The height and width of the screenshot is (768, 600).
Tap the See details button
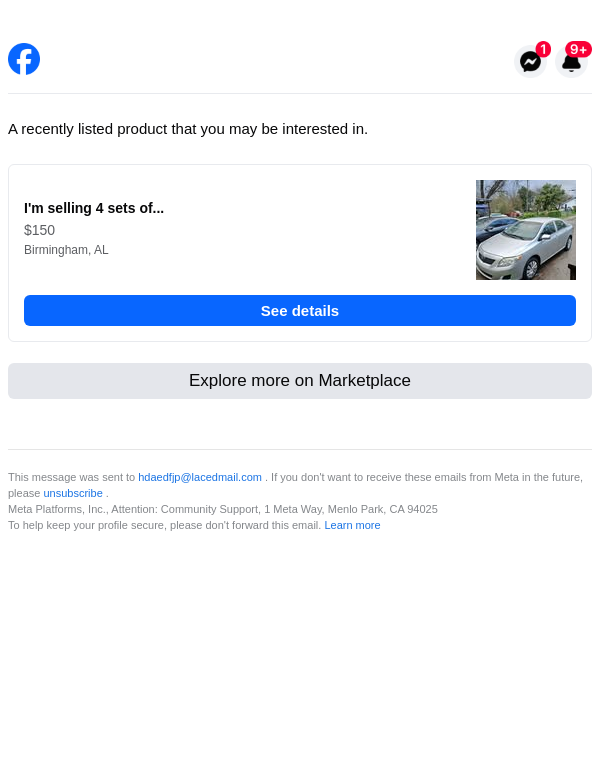tap(300, 310)
